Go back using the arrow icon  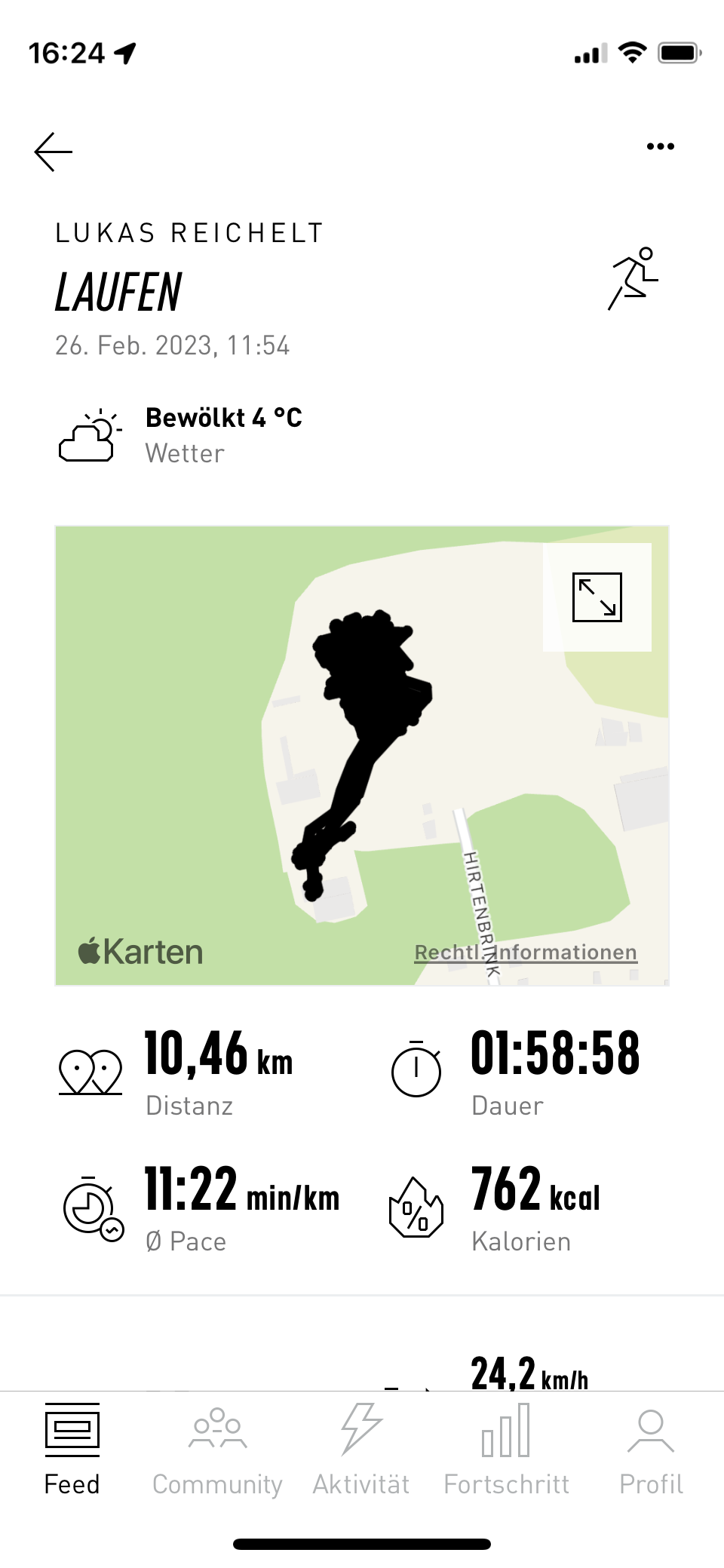pos(54,152)
